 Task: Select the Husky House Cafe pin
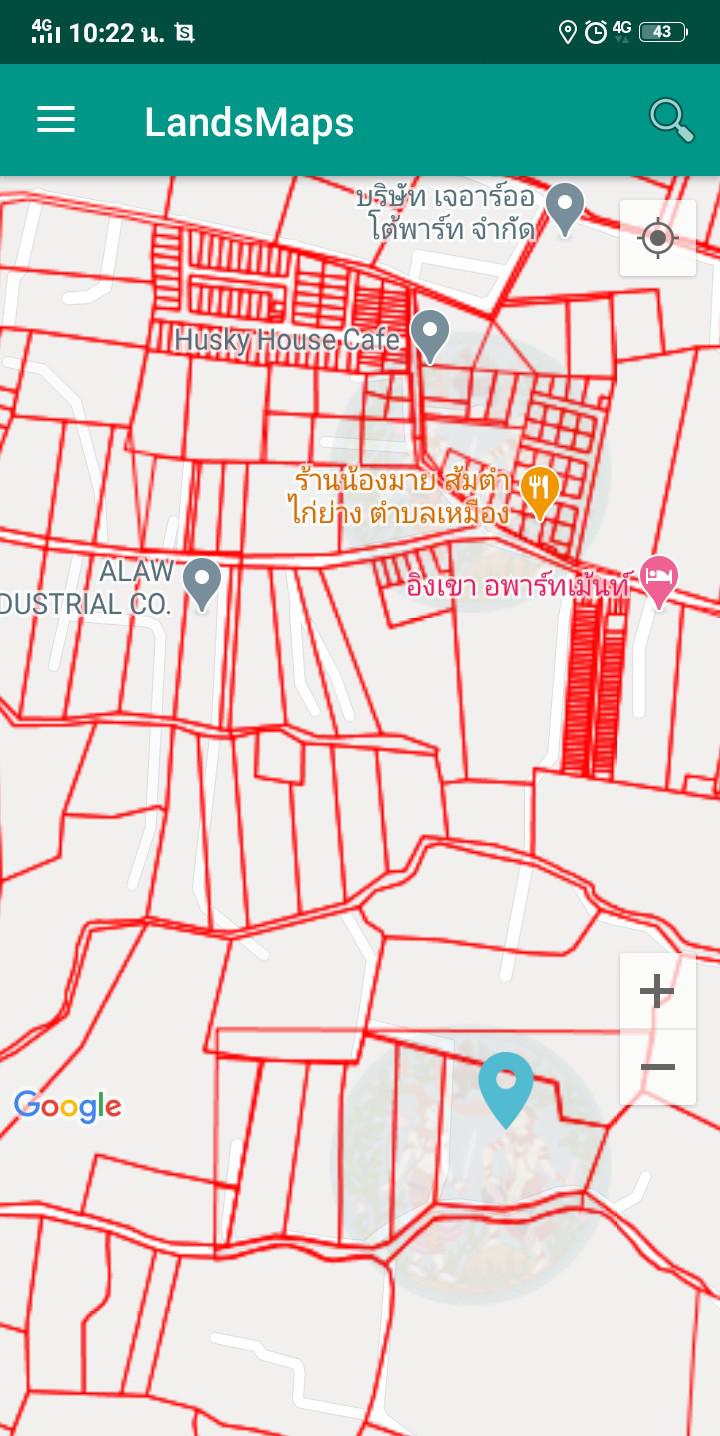(x=431, y=336)
